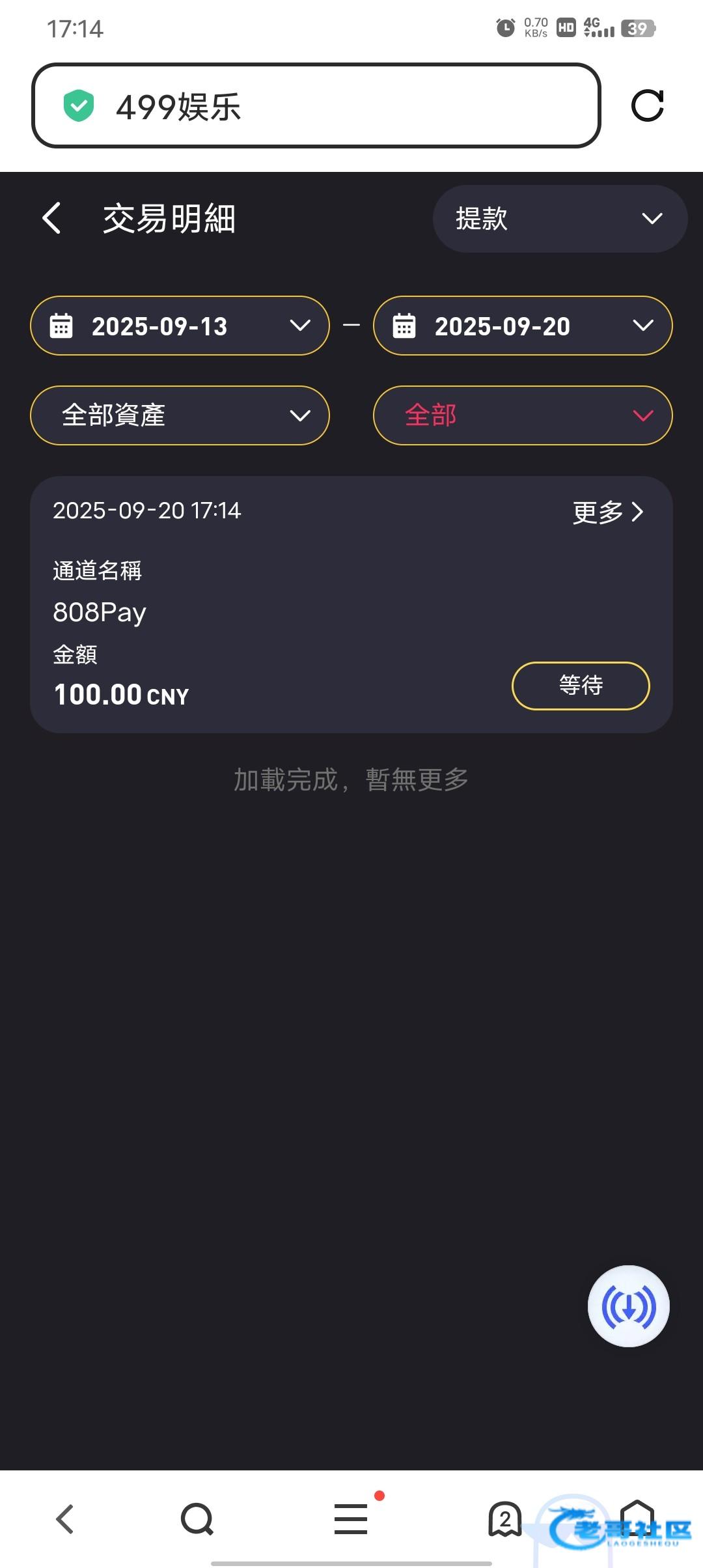Tap the 等待 status button
Screen dimensions: 703x1568
(581, 686)
